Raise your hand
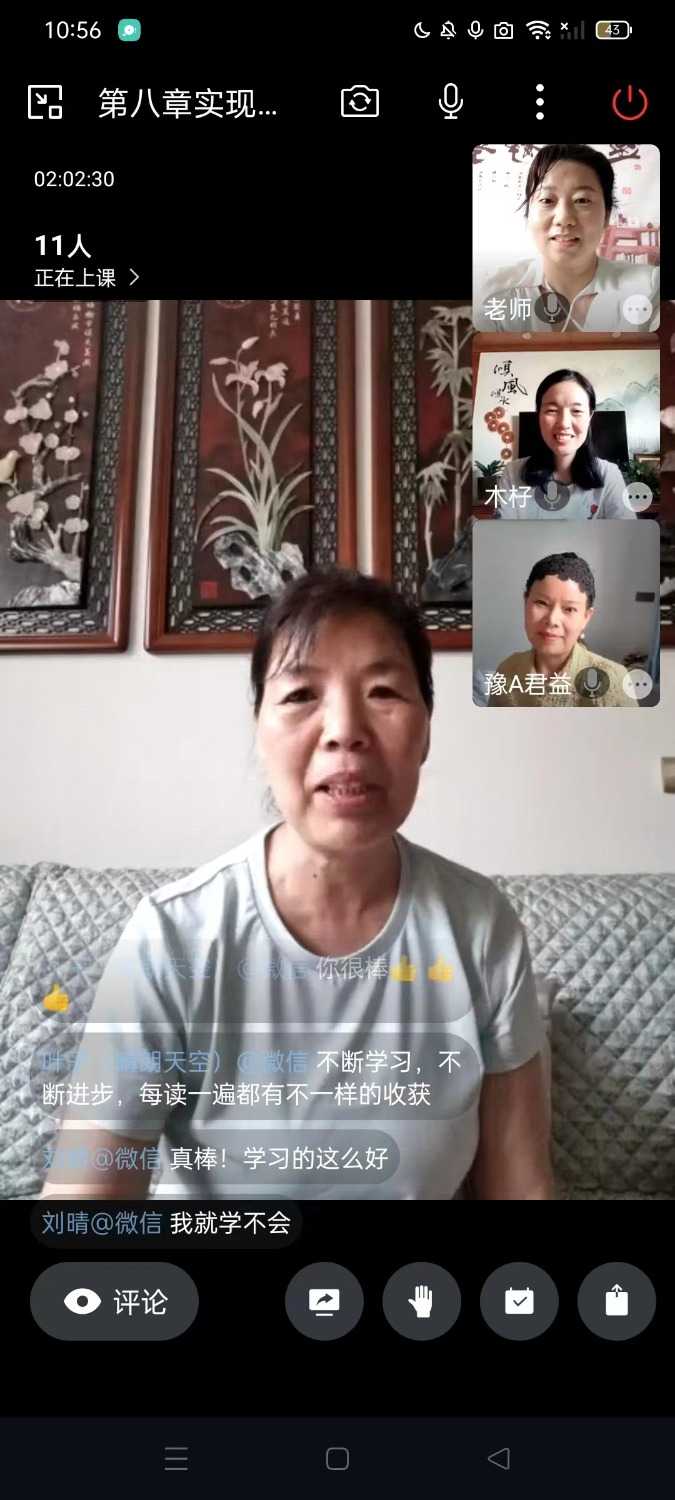The image size is (675, 1500). coord(422,1301)
